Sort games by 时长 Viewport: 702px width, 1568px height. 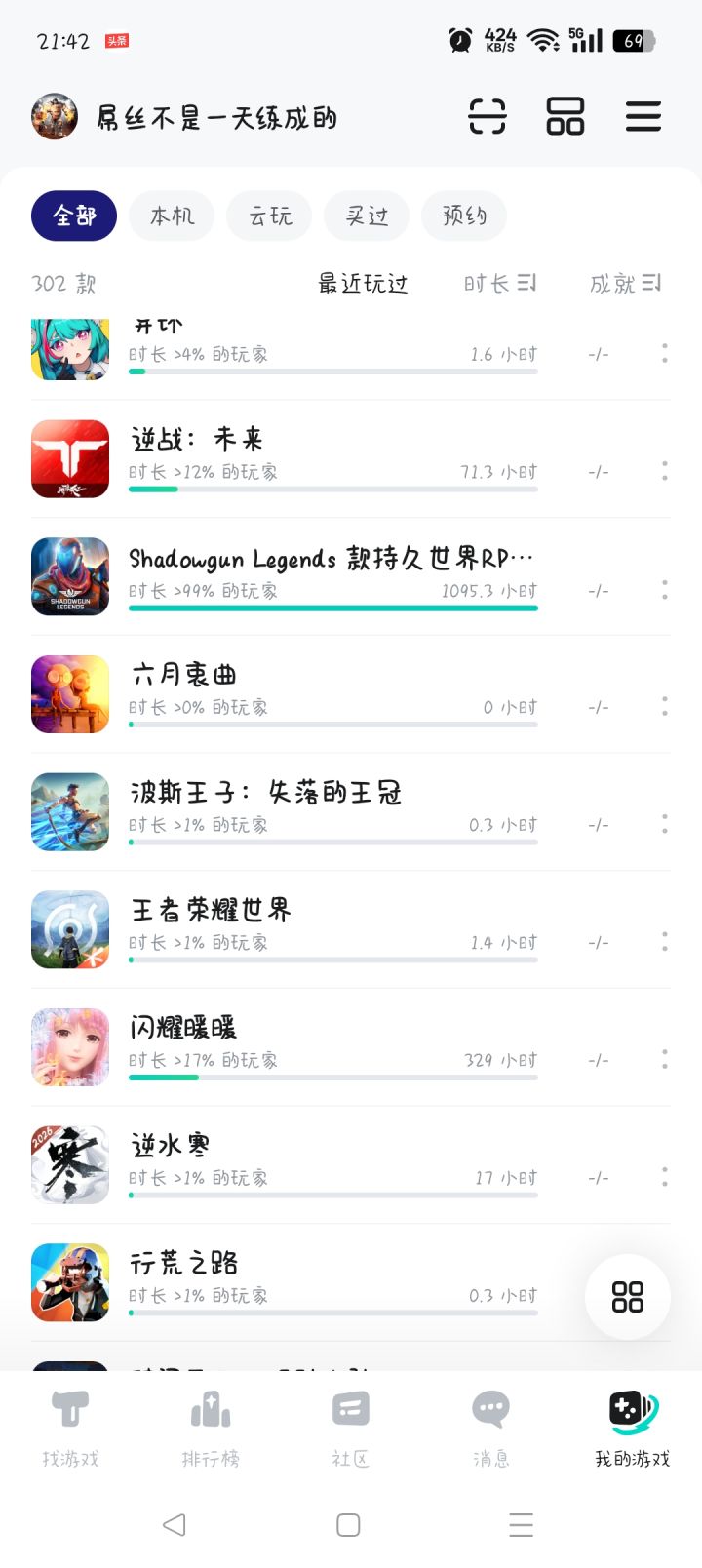pos(499,284)
